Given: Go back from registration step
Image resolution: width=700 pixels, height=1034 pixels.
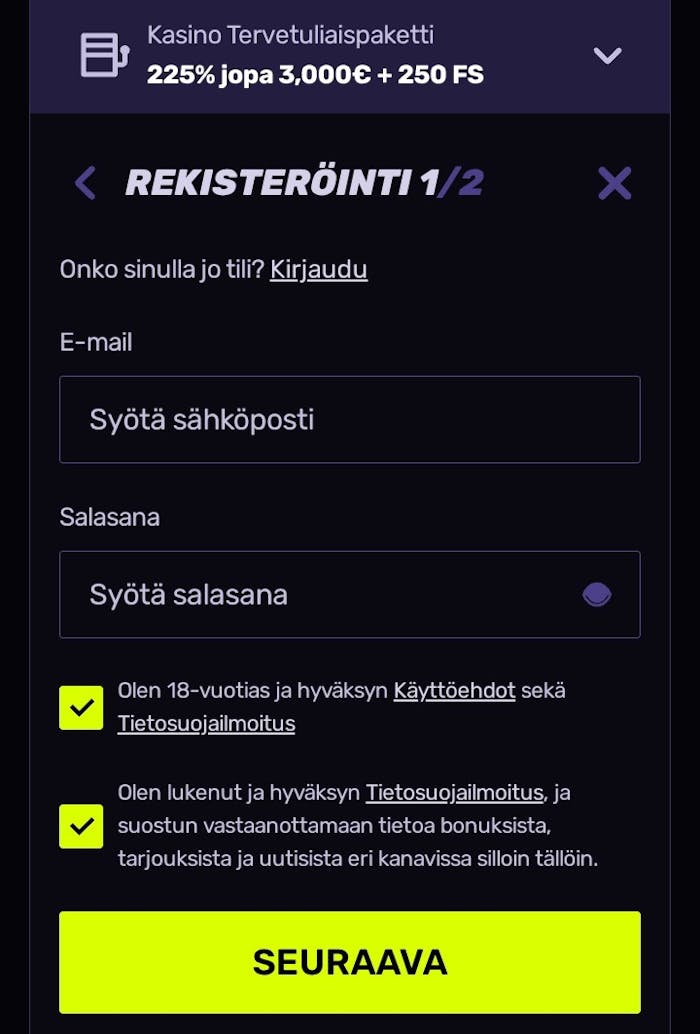Looking at the screenshot, I should [x=86, y=183].
